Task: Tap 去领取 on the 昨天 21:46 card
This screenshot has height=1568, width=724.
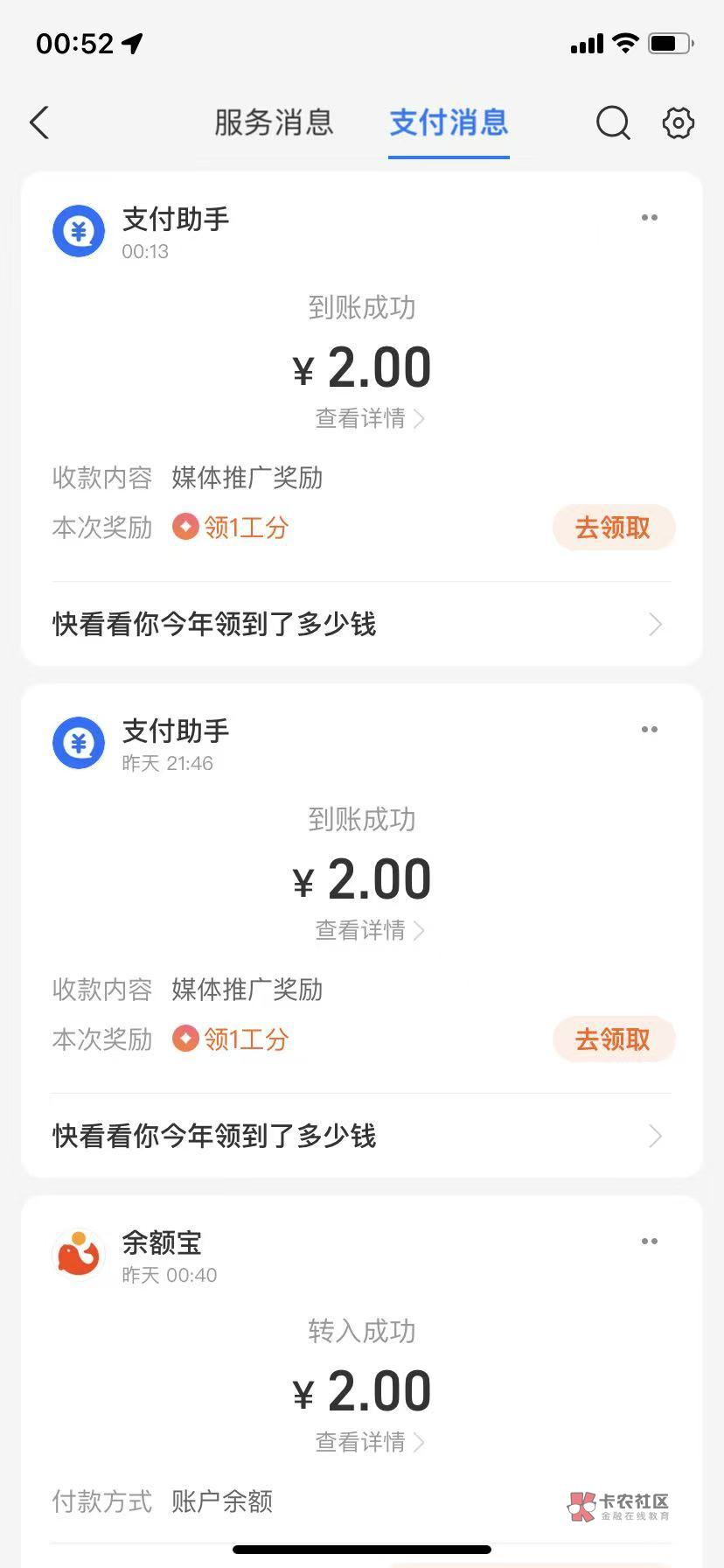Action: coord(613,1039)
